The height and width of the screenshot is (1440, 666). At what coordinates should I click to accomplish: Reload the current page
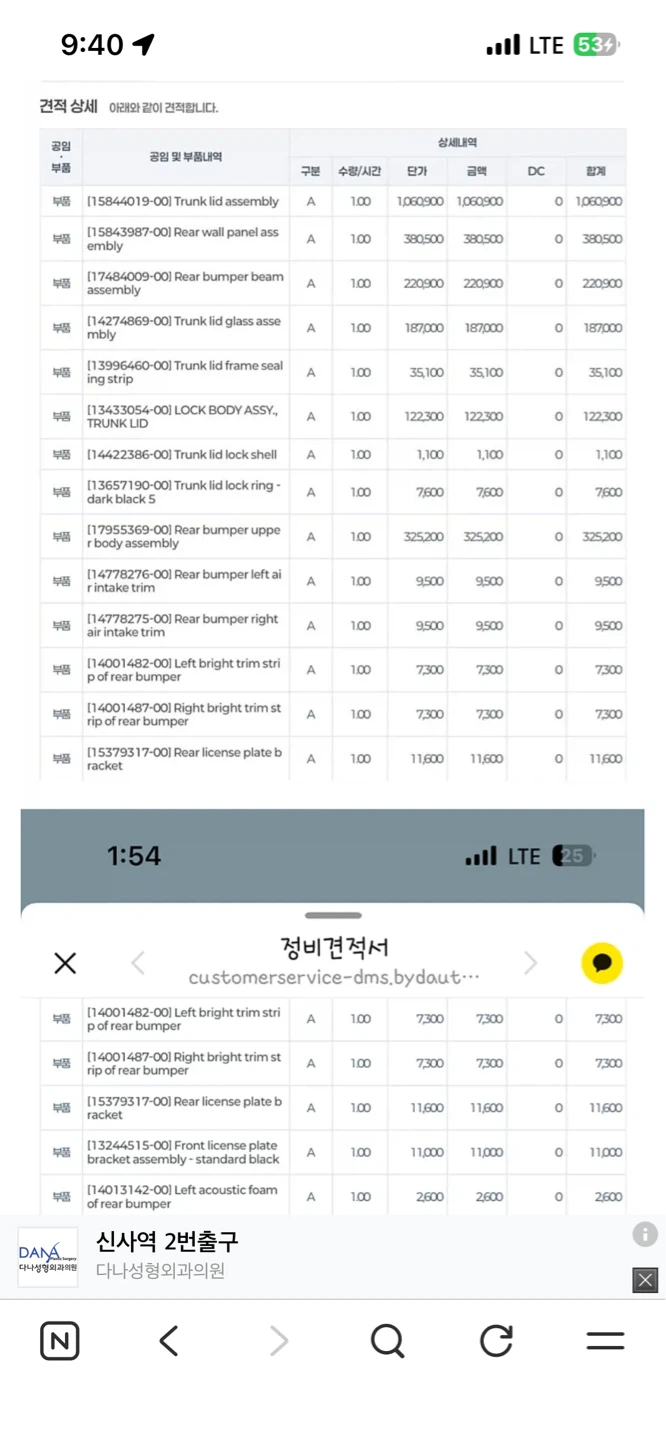(x=496, y=1341)
